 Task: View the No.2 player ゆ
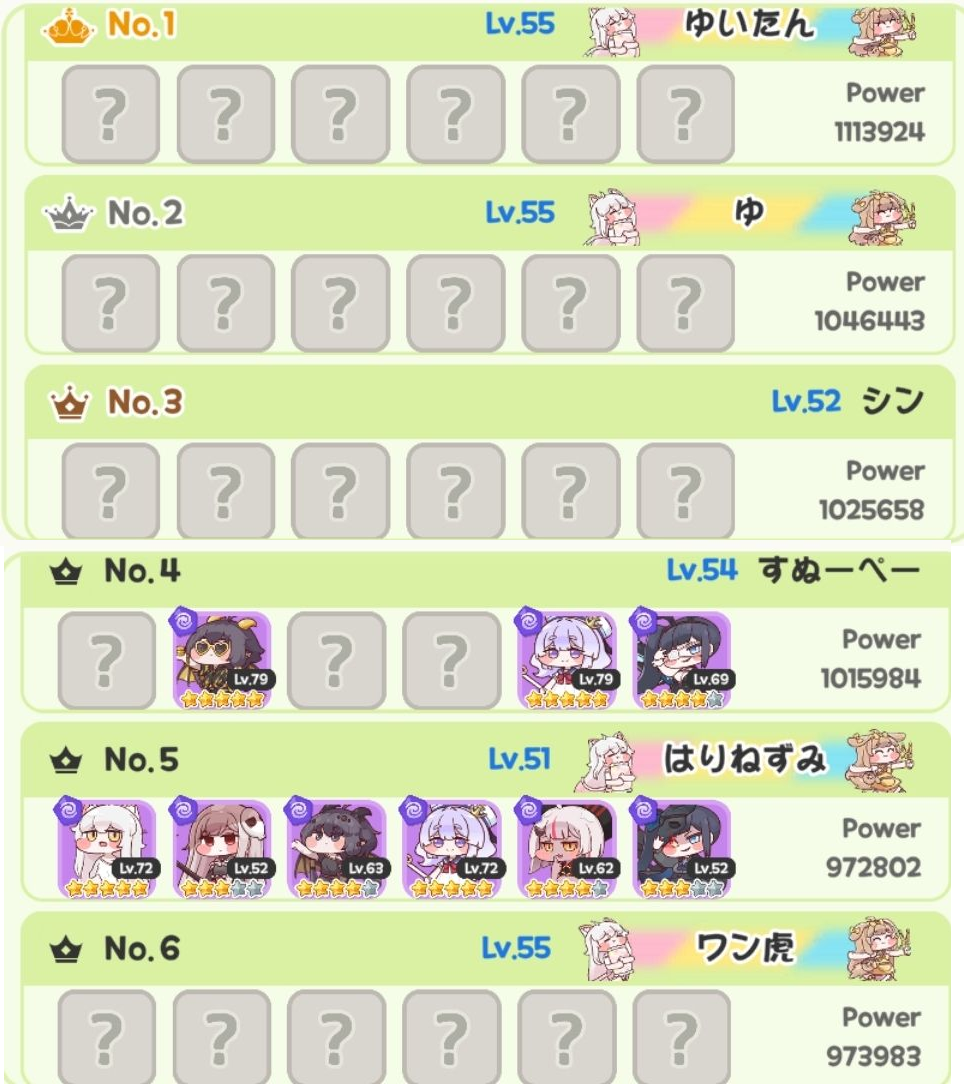click(750, 213)
